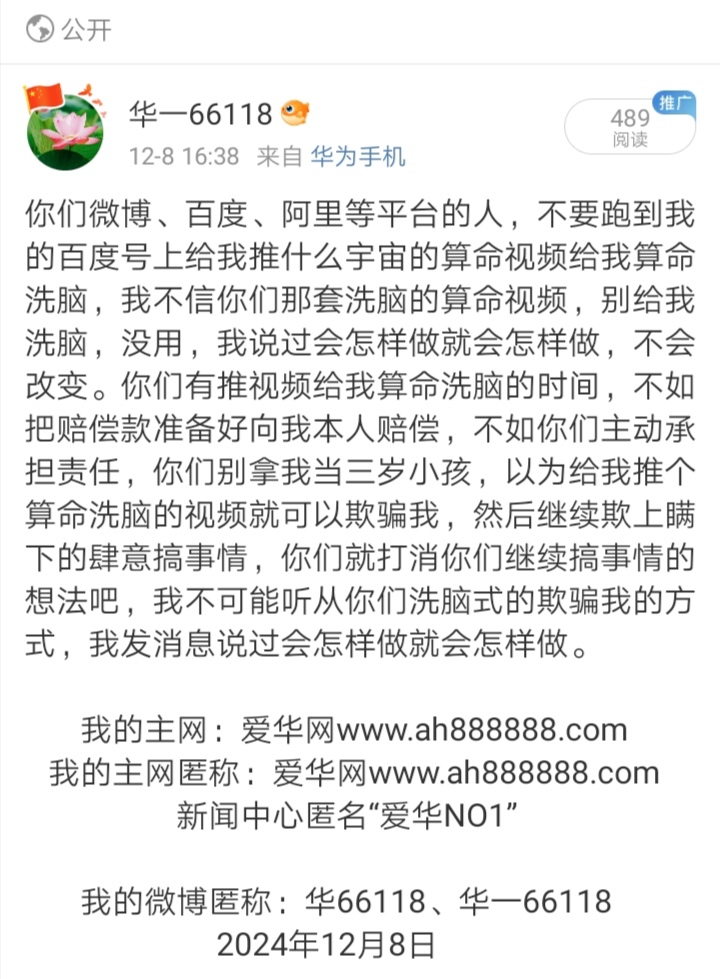Open 华一66118's profile avatar
Image resolution: width=720 pixels, height=979 pixels.
click(63, 129)
